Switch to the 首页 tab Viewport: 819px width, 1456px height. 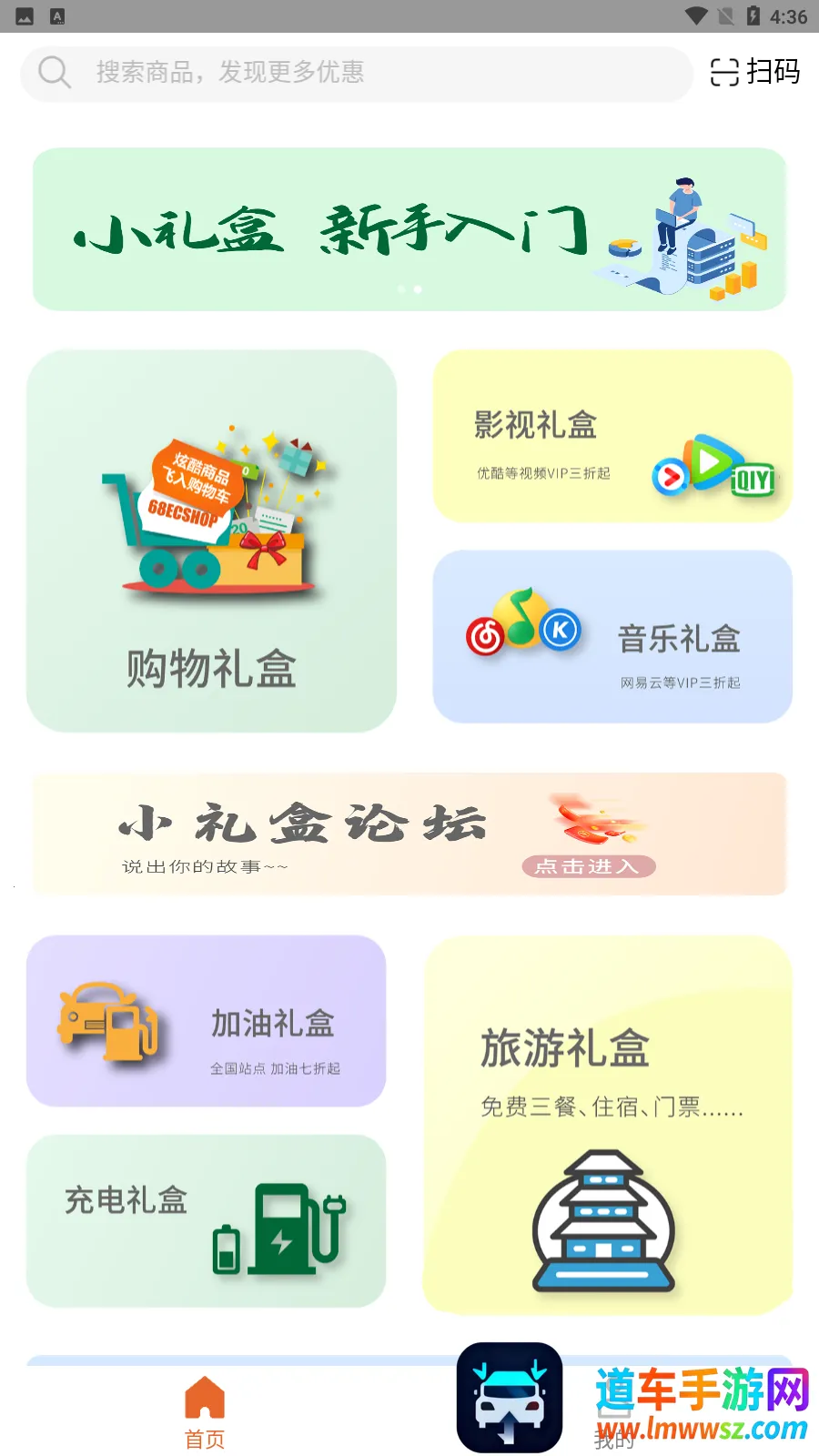(x=205, y=1411)
